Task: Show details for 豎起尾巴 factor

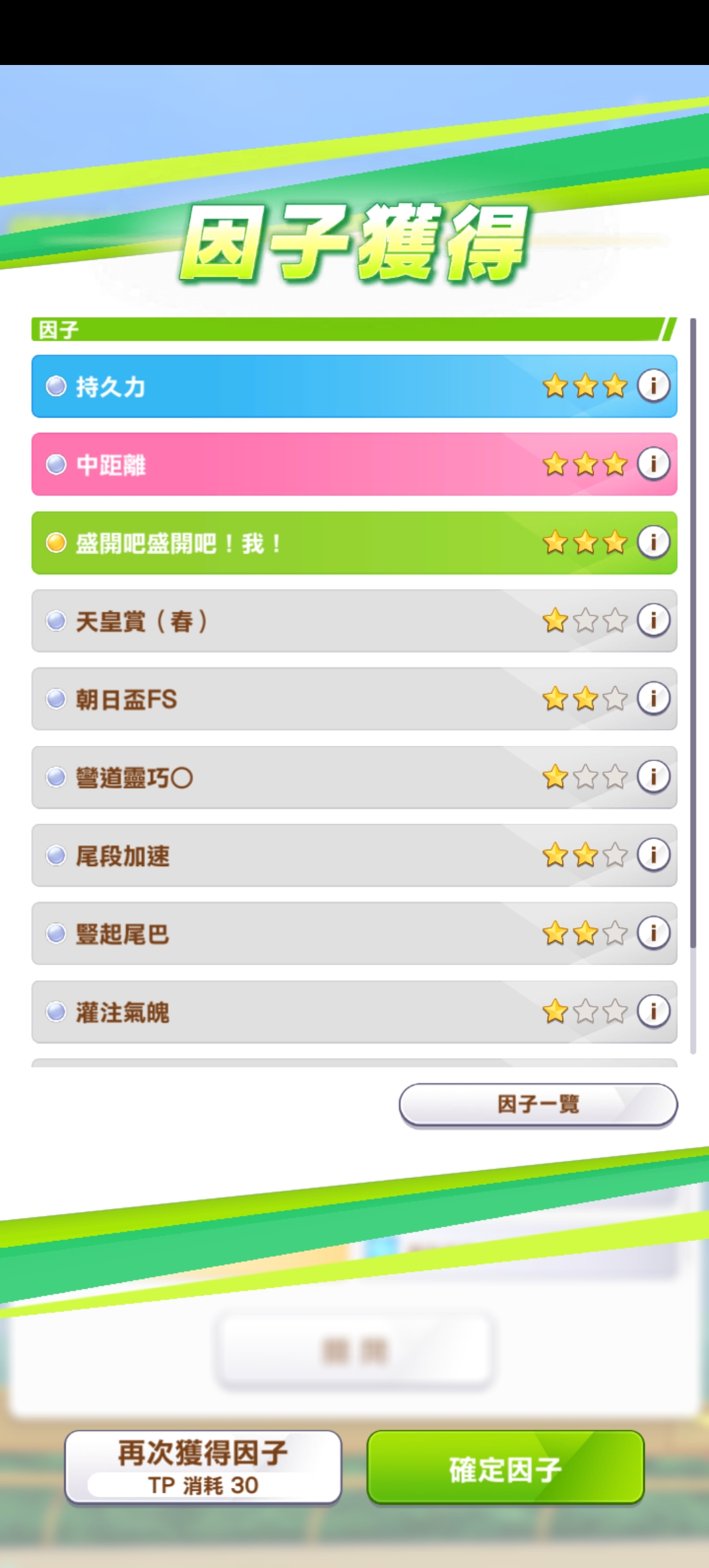Action: pos(653,933)
